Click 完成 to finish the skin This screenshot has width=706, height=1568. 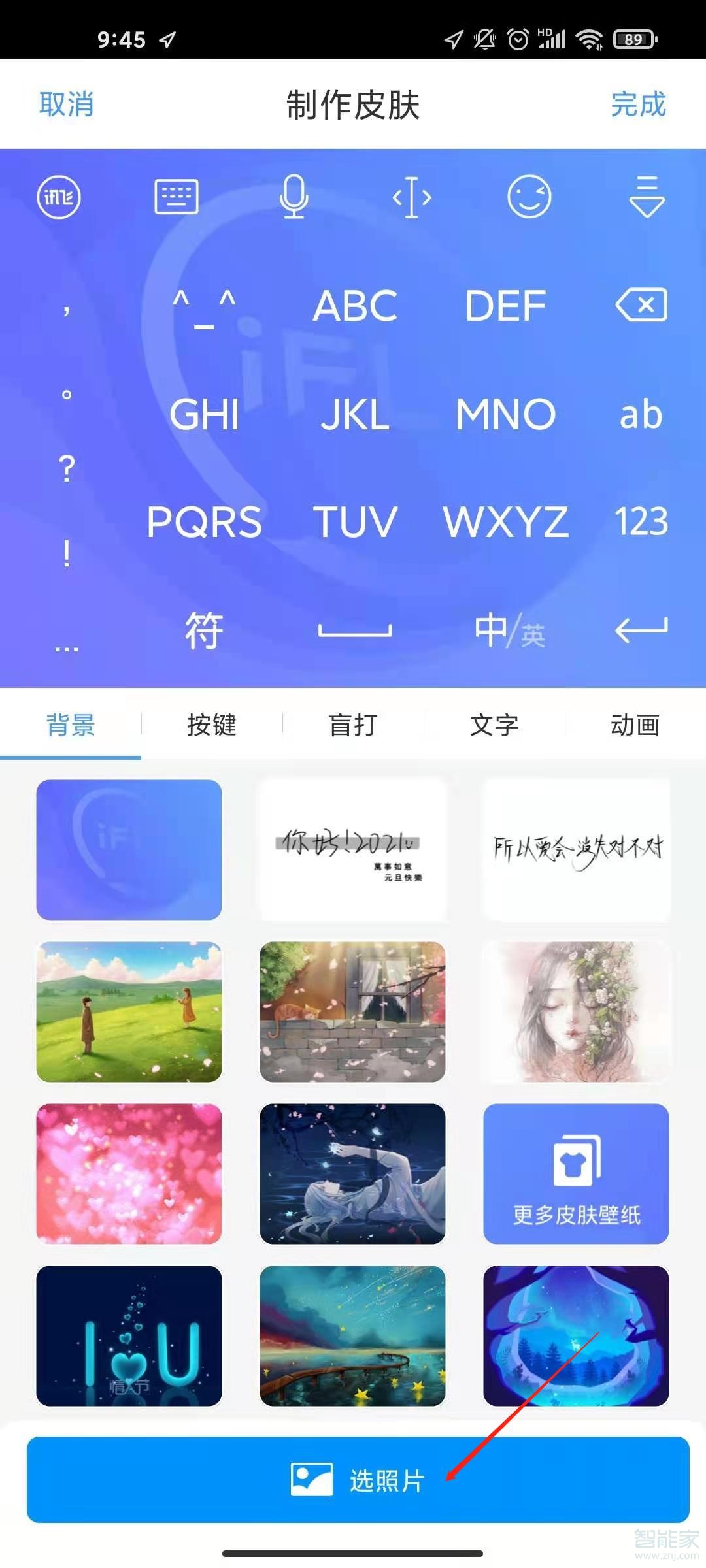637,105
